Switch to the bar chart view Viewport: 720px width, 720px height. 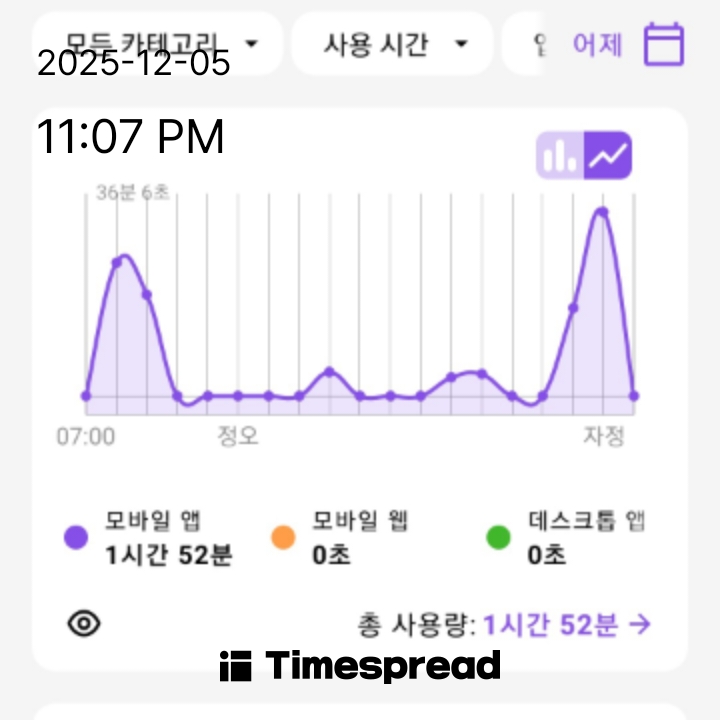coord(560,155)
